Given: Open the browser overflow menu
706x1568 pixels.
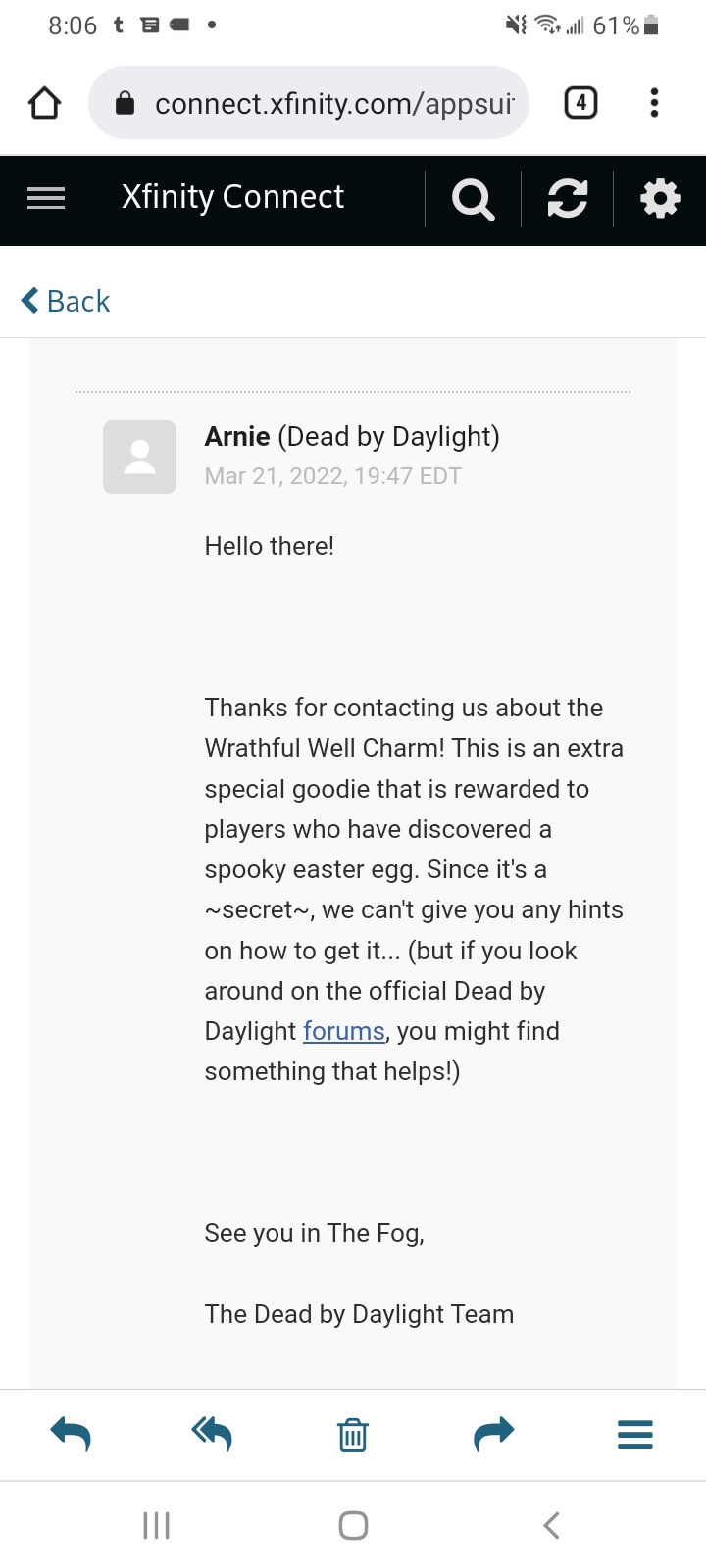Looking at the screenshot, I should click(x=654, y=102).
